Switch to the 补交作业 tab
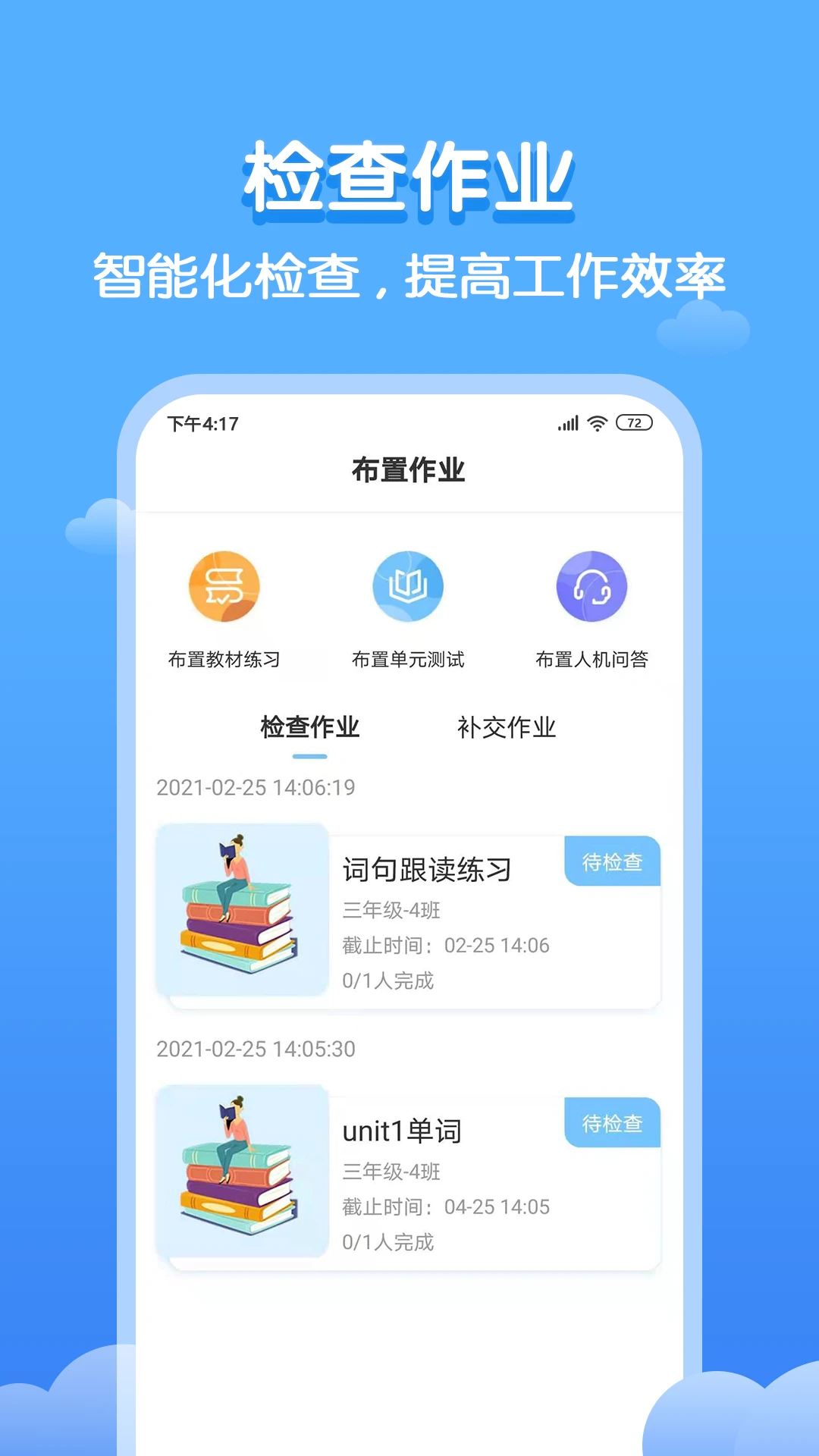Viewport: 819px width, 1456px height. [507, 726]
